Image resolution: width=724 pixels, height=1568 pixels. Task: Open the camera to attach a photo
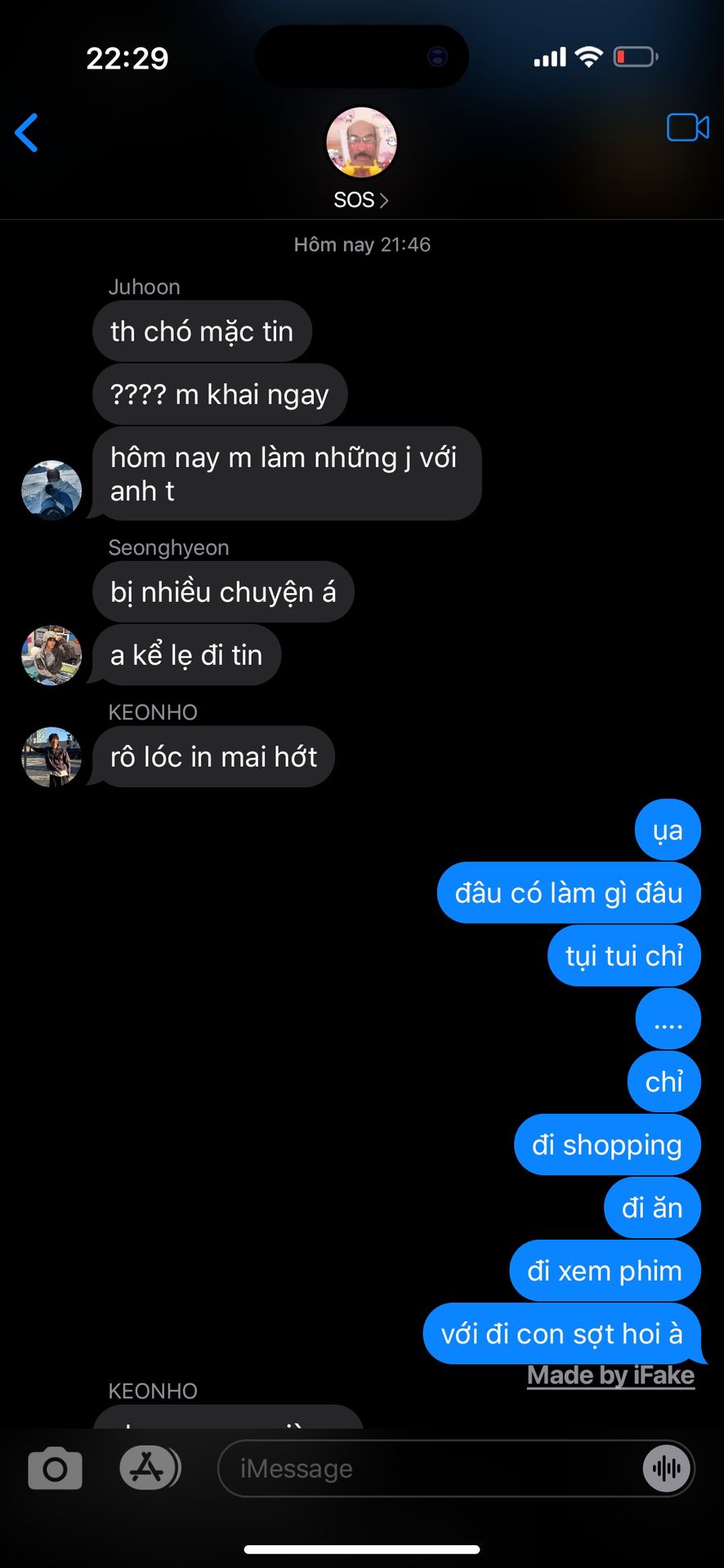pyautogui.click(x=55, y=1468)
